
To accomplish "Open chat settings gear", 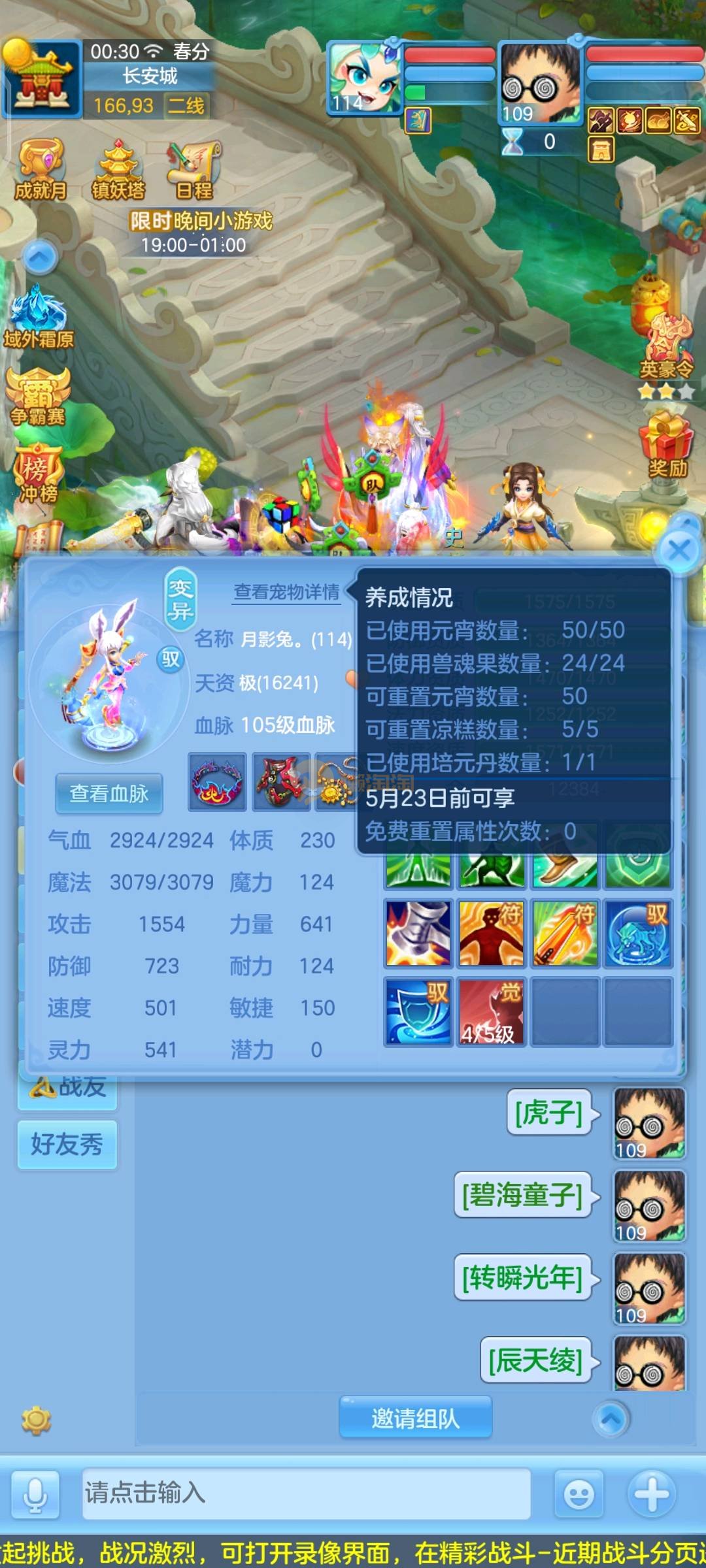I will (36, 1420).
